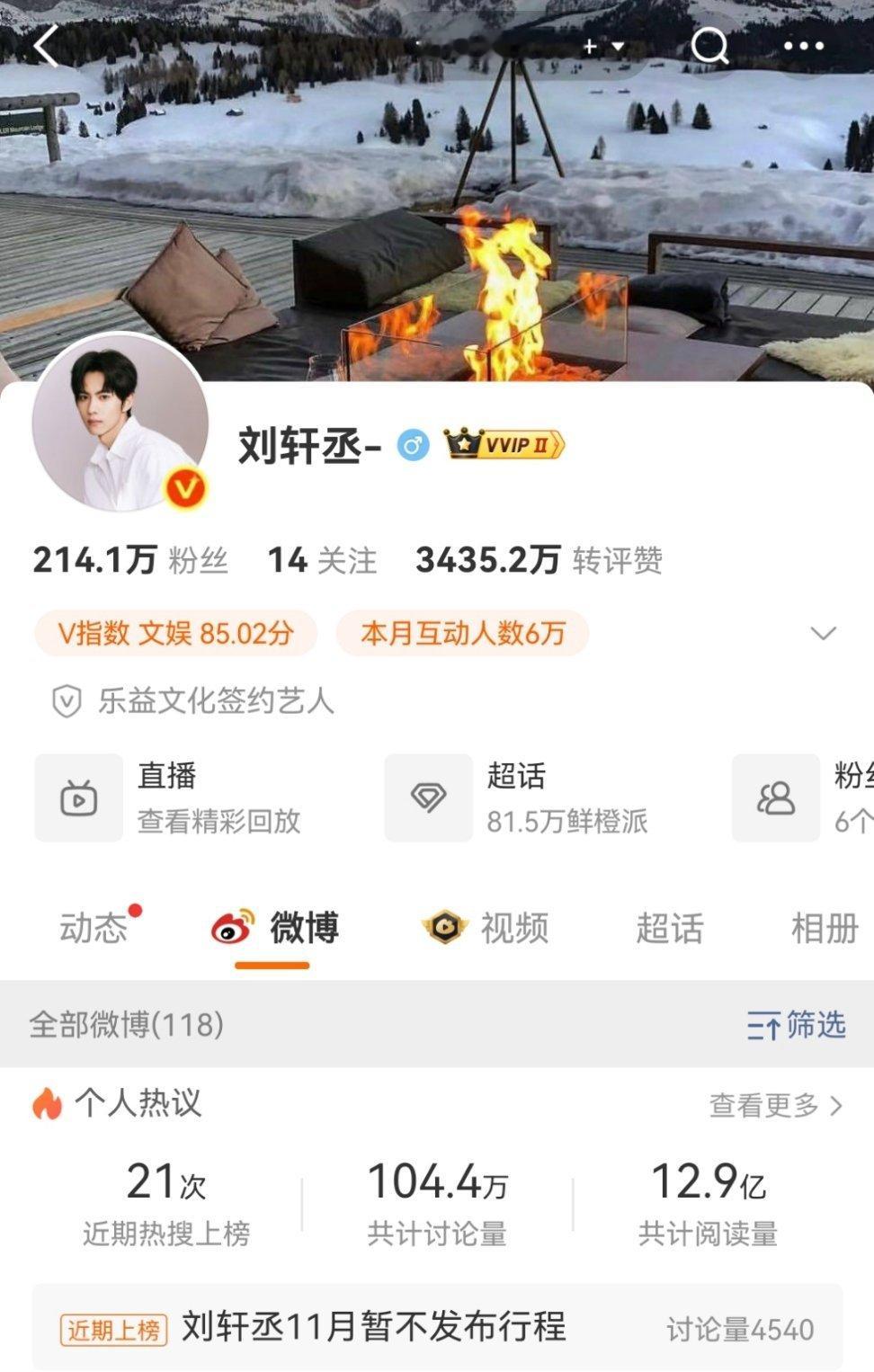Click the VVIP II membership badge

click(504, 445)
